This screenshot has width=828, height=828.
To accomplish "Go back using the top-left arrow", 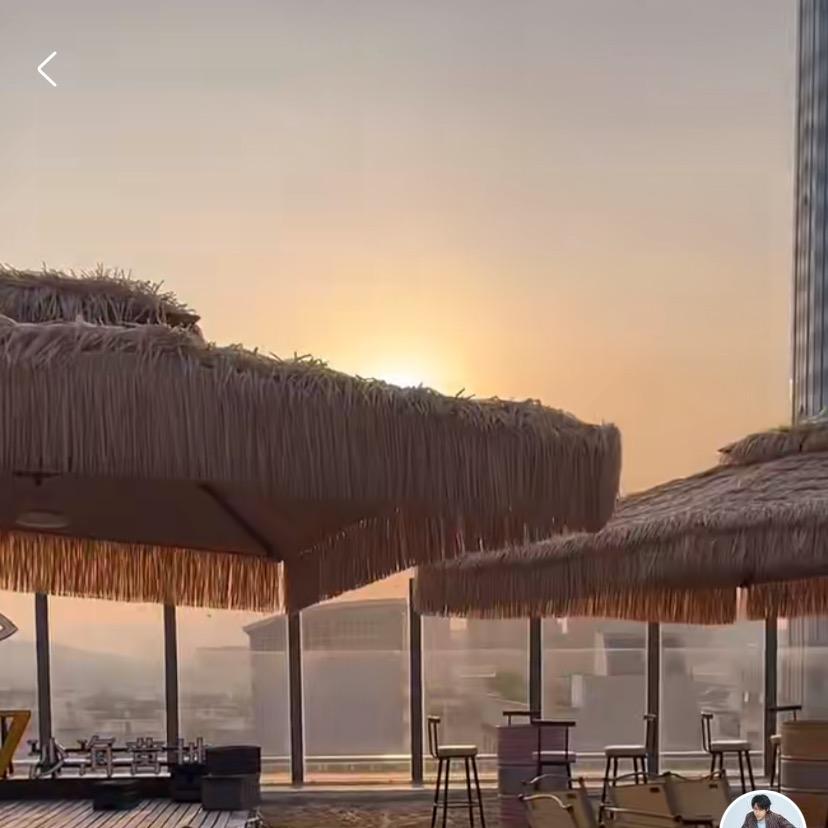I will (x=47, y=69).
